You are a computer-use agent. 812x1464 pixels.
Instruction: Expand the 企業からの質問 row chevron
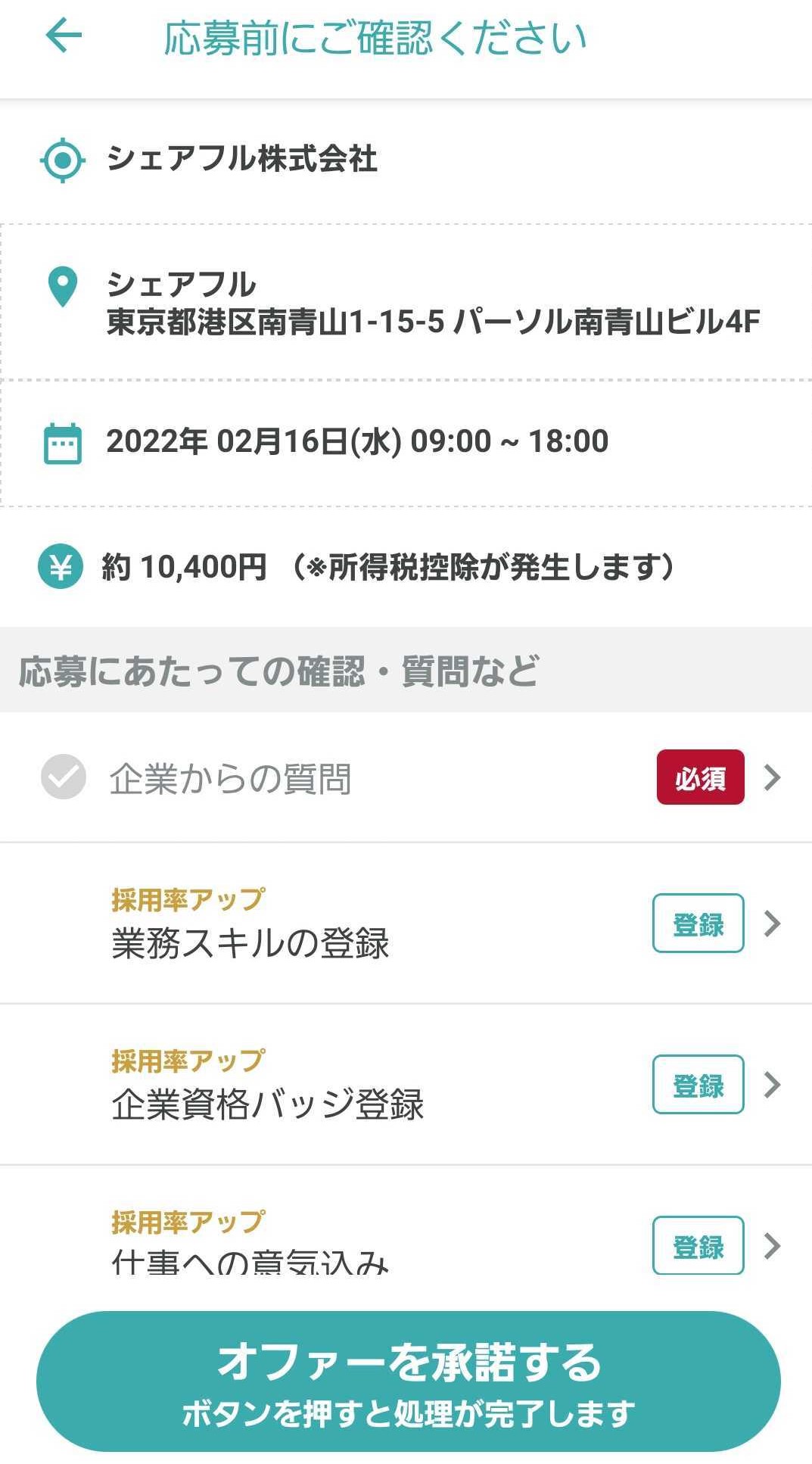pyautogui.click(x=771, y=777)
